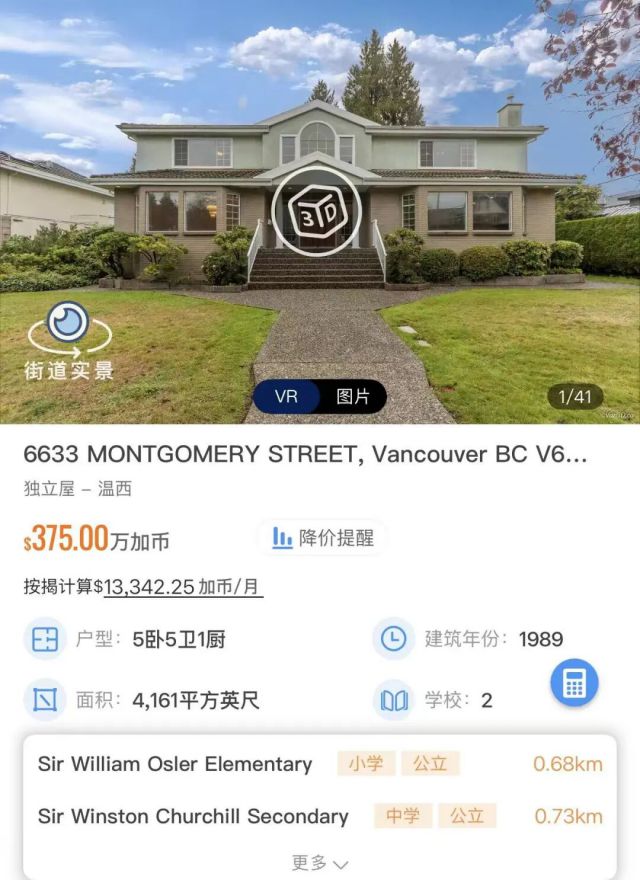Switch to the 图片 photos view
This screenshot has width=640, height=880.
[352, 397]
